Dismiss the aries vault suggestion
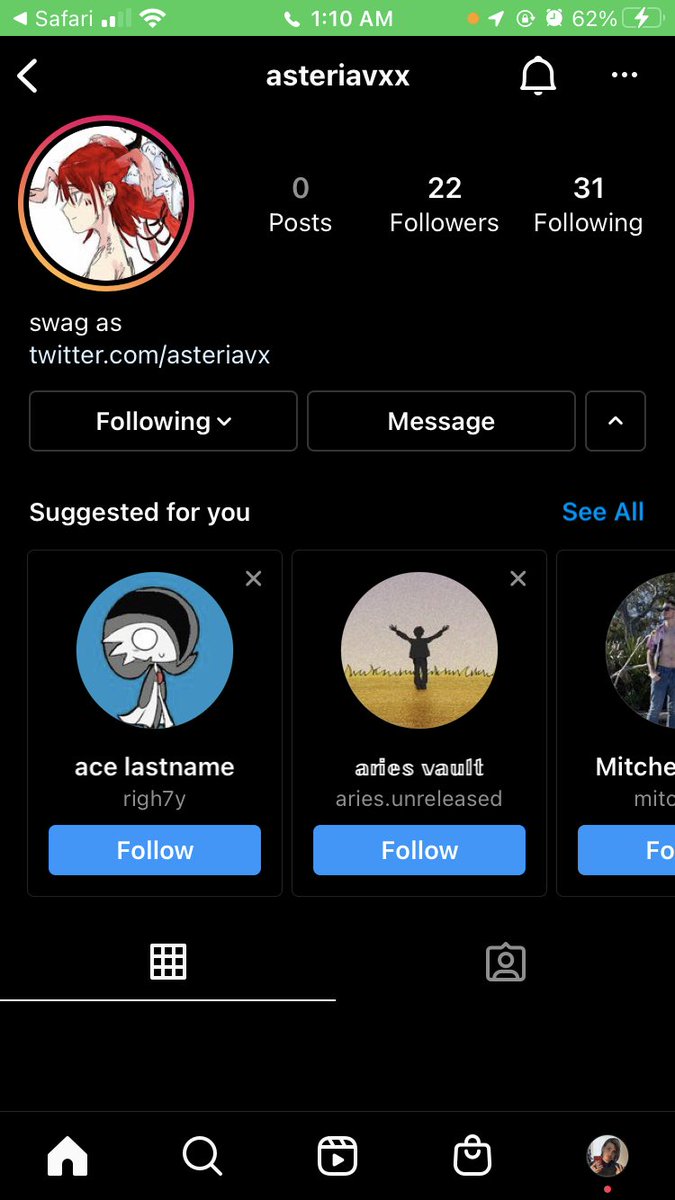The height and width of the screenshot is (1200, 675). click(x=518, y=579)
